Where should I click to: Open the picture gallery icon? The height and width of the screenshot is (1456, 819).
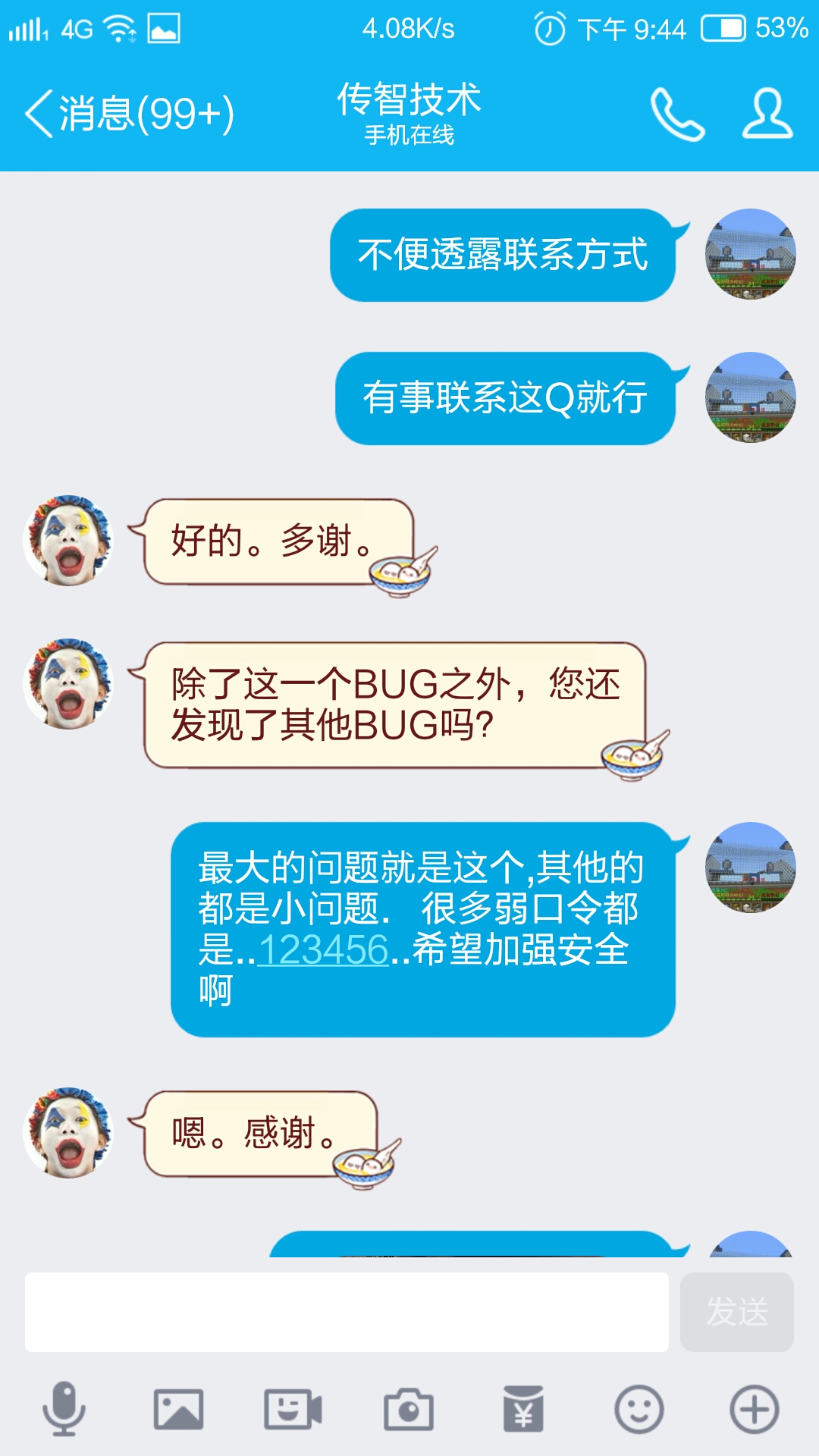point(178,1410)
